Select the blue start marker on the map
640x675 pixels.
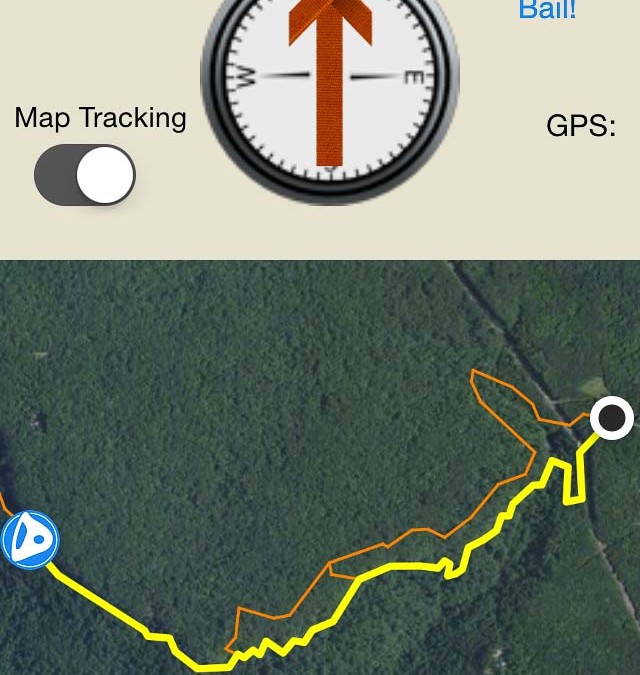pos(30,540)
